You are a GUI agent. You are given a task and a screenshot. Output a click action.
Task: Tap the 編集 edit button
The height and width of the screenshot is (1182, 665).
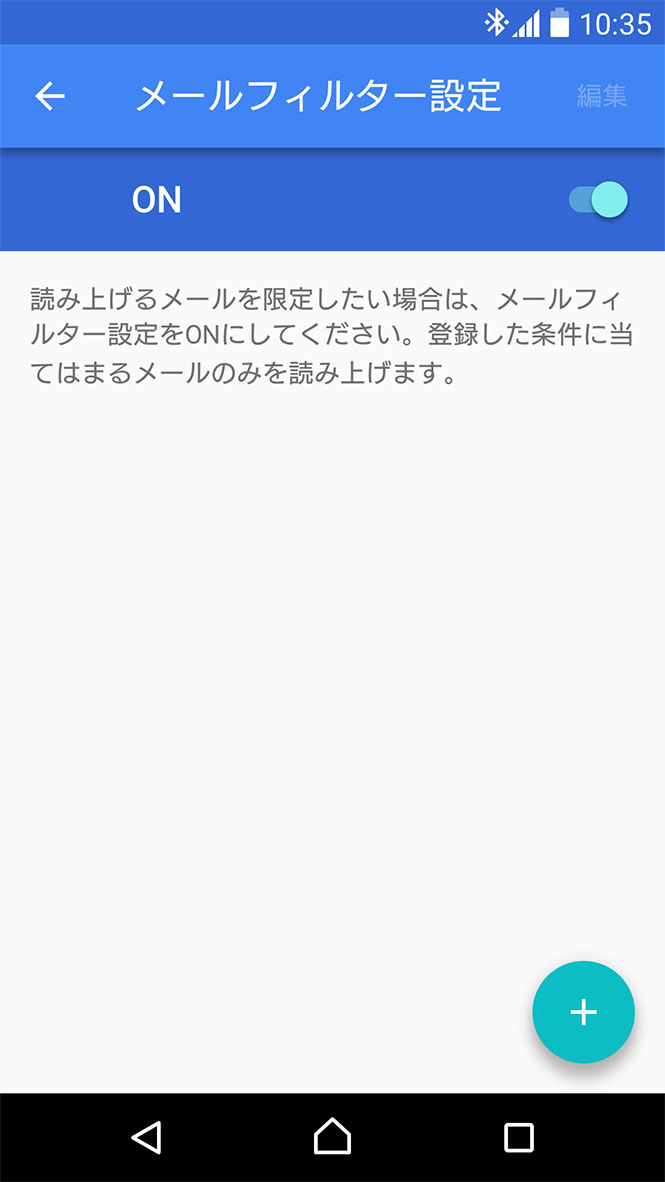[602, 96]
